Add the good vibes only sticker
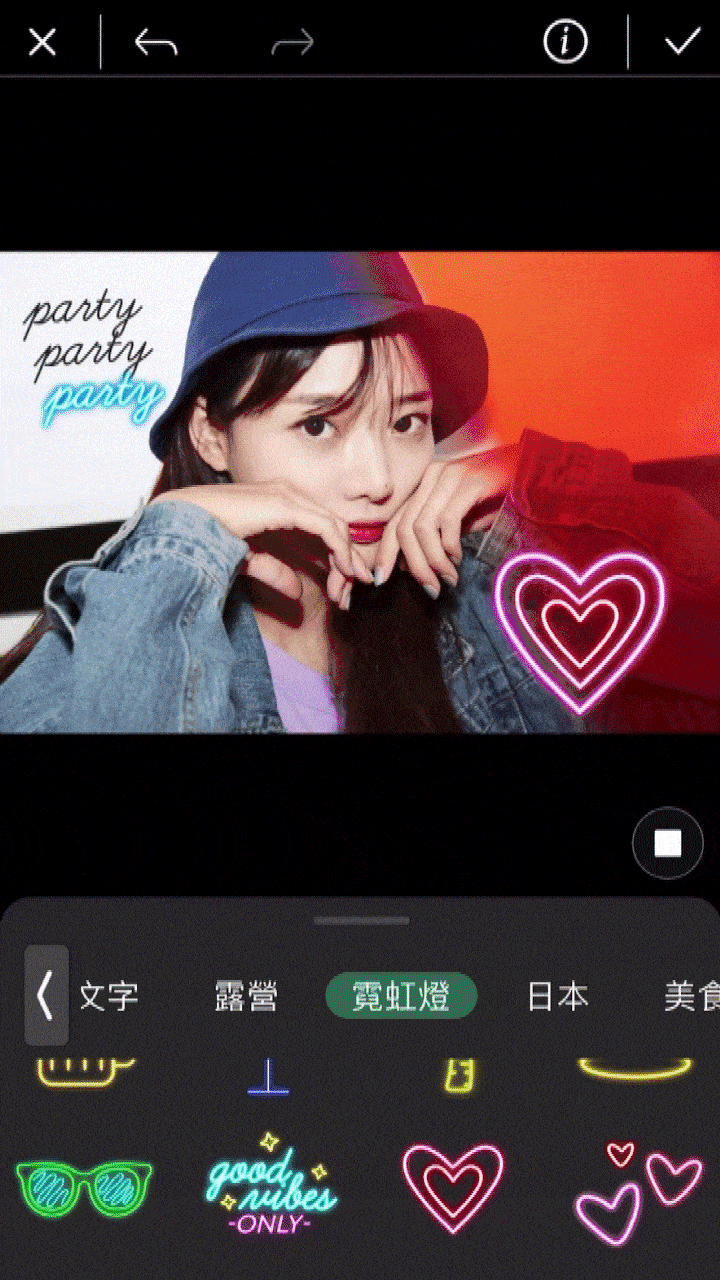The height and width of the screenshot is (1280, 720). tap(271, 1186)
